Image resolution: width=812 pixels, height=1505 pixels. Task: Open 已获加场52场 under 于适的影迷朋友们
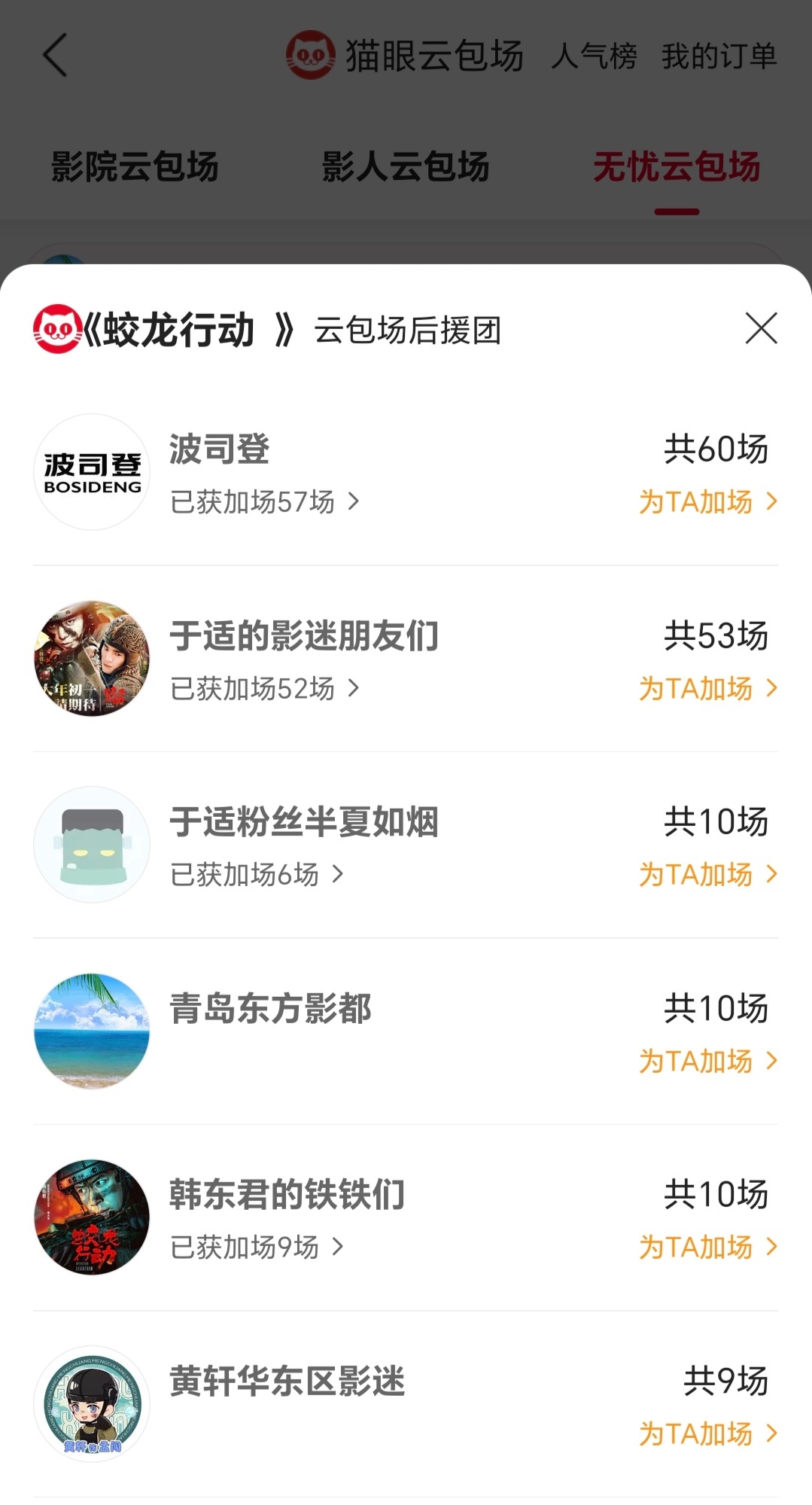click(264, 688)
